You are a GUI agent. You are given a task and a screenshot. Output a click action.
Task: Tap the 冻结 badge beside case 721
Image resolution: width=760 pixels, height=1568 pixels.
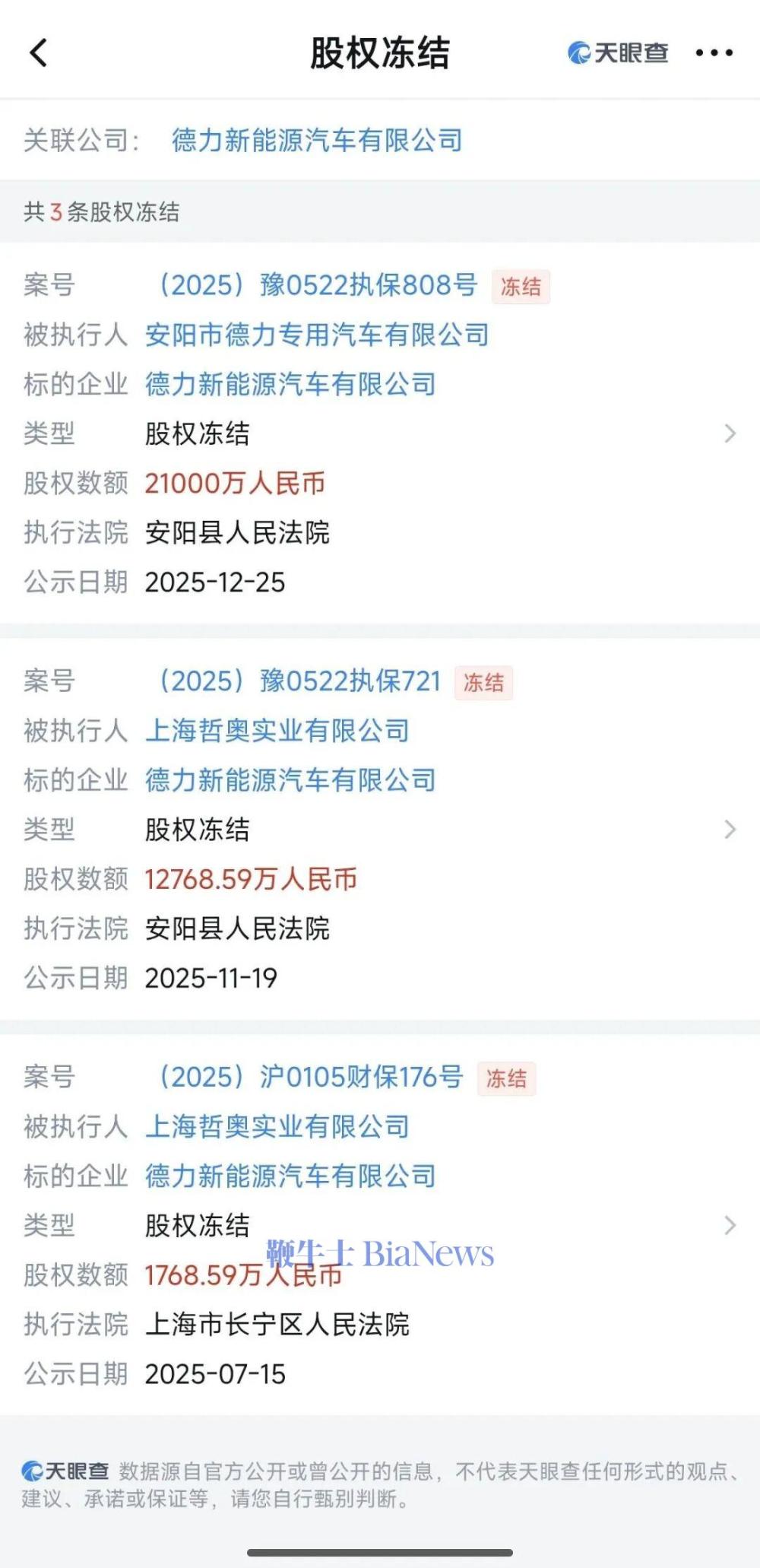[483, 683]
